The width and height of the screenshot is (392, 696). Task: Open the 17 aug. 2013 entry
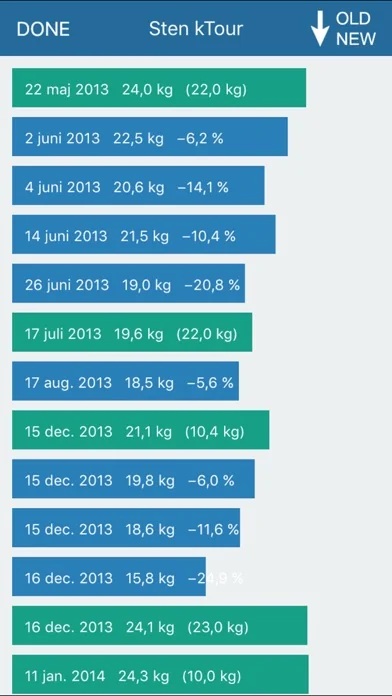(x=125, y=380)
